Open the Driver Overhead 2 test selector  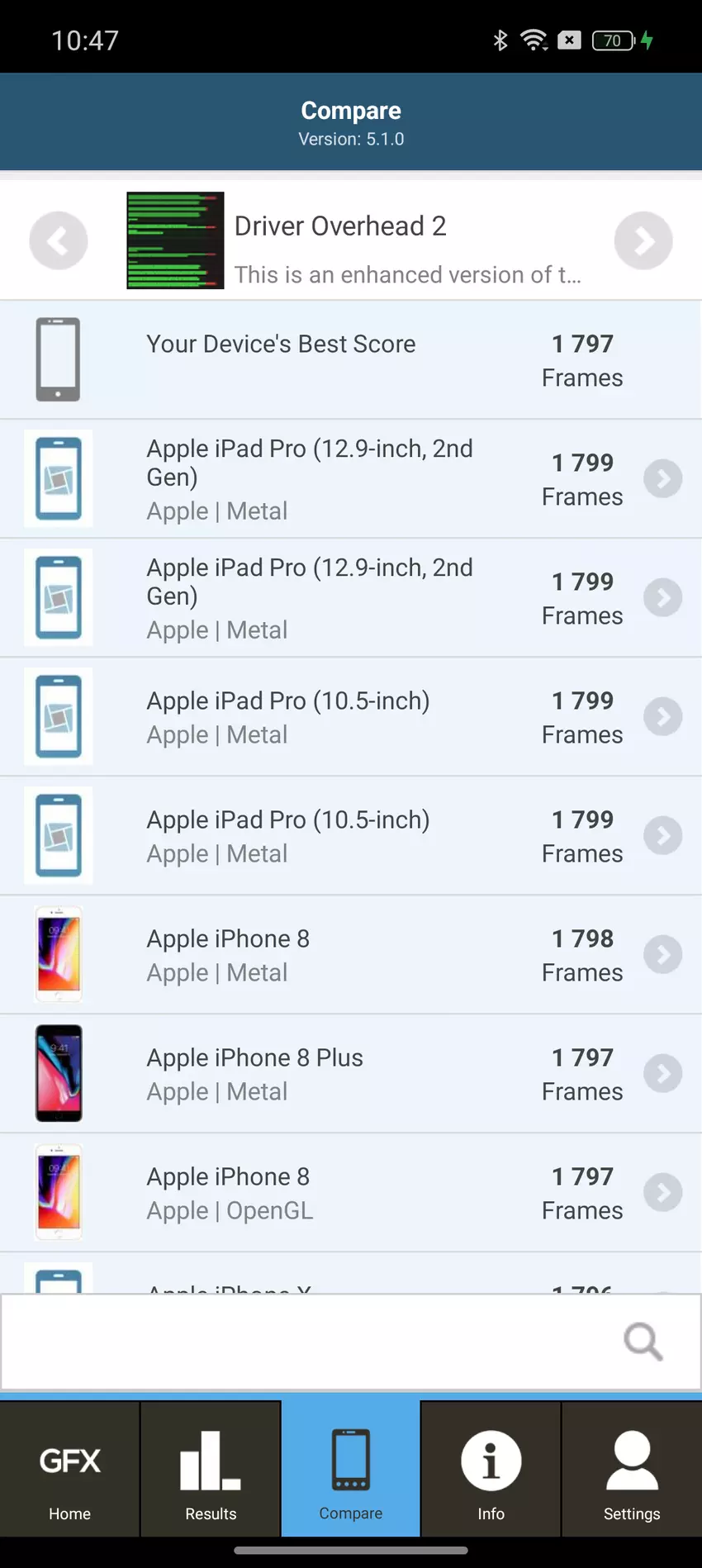(x=351, y=241)
